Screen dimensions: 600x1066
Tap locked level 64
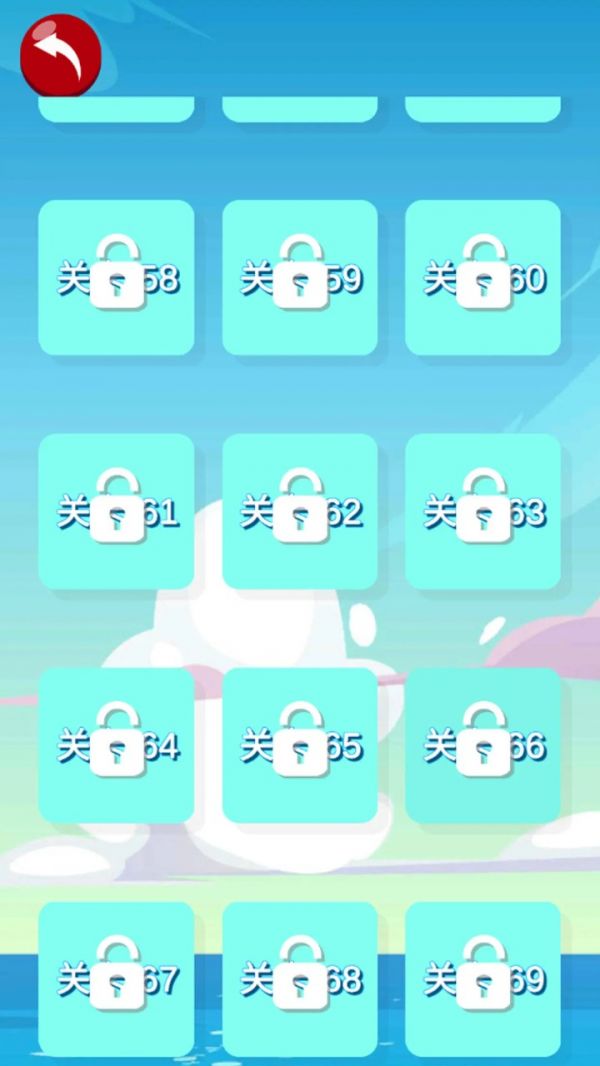click(116, 746)
